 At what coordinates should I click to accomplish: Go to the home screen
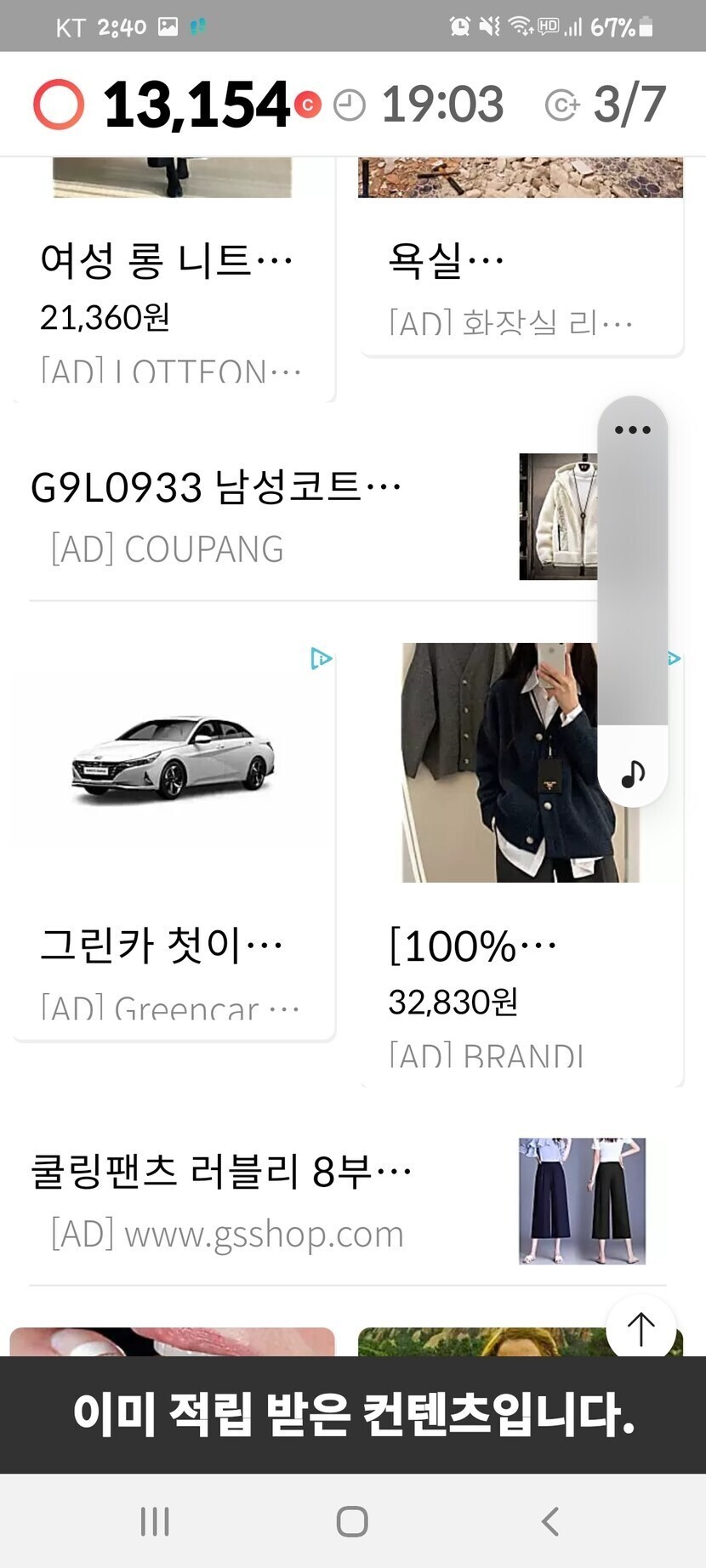[352, 1521]
